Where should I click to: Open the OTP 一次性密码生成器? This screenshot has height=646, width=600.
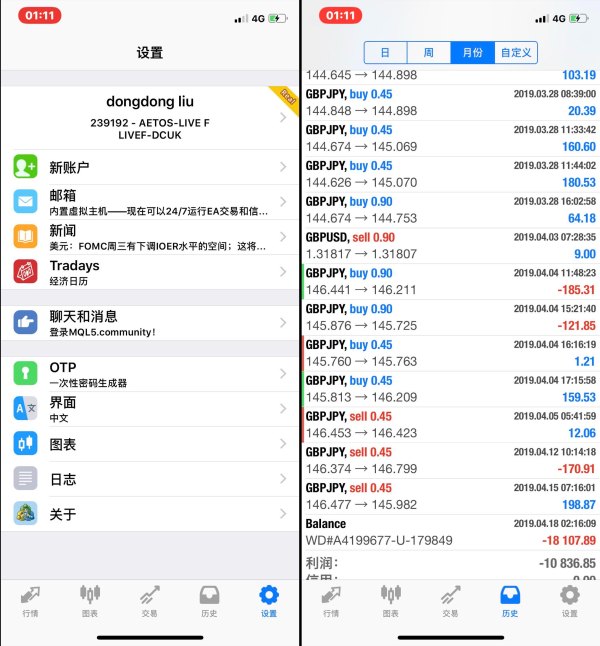coord(150,374)
